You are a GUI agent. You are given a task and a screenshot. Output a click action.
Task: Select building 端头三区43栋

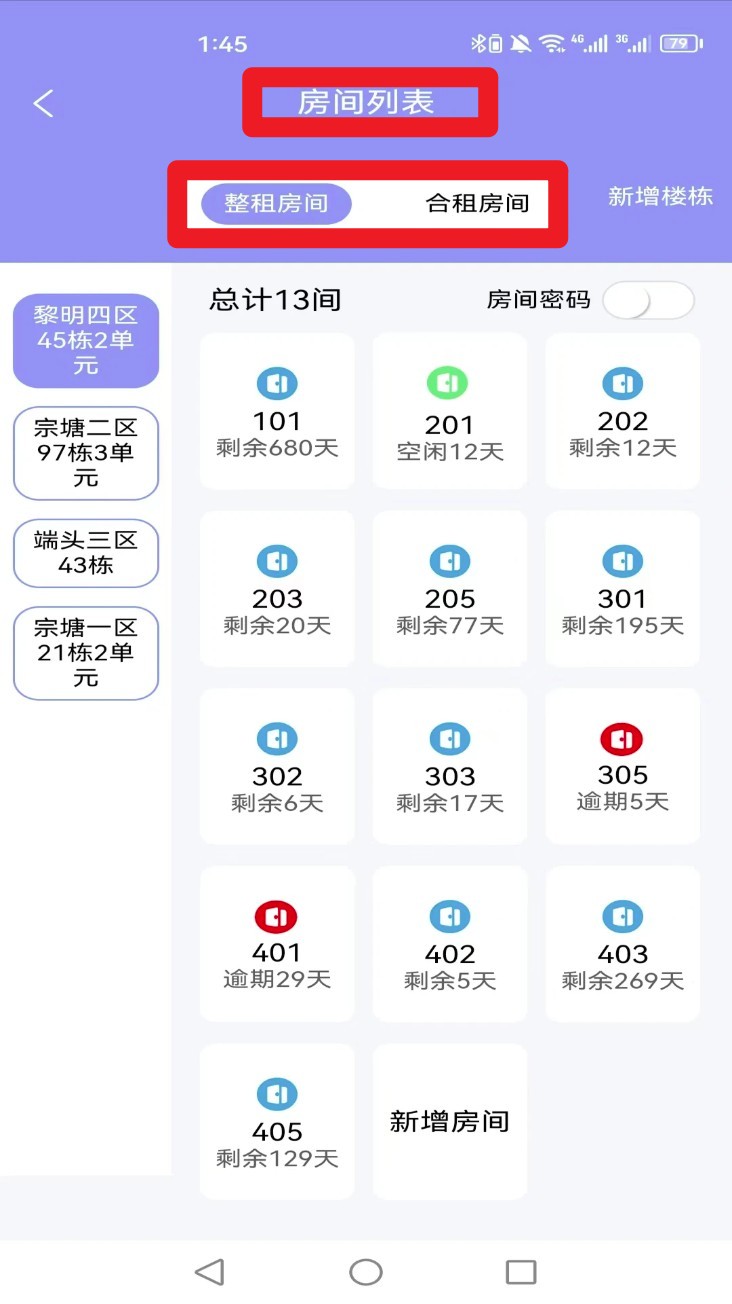(x=86, y=553)
